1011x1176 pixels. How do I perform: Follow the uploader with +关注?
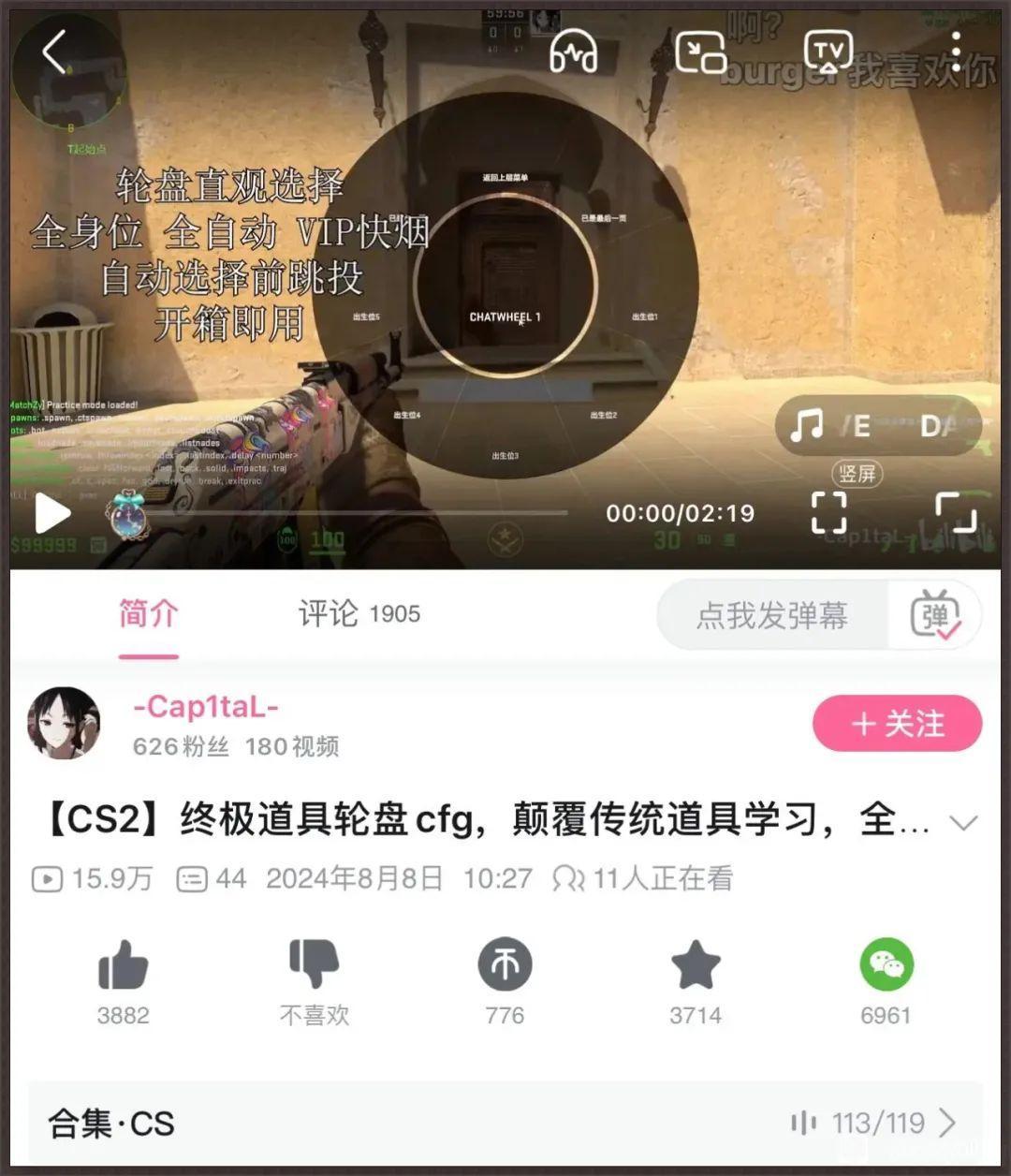click(897, 724)
